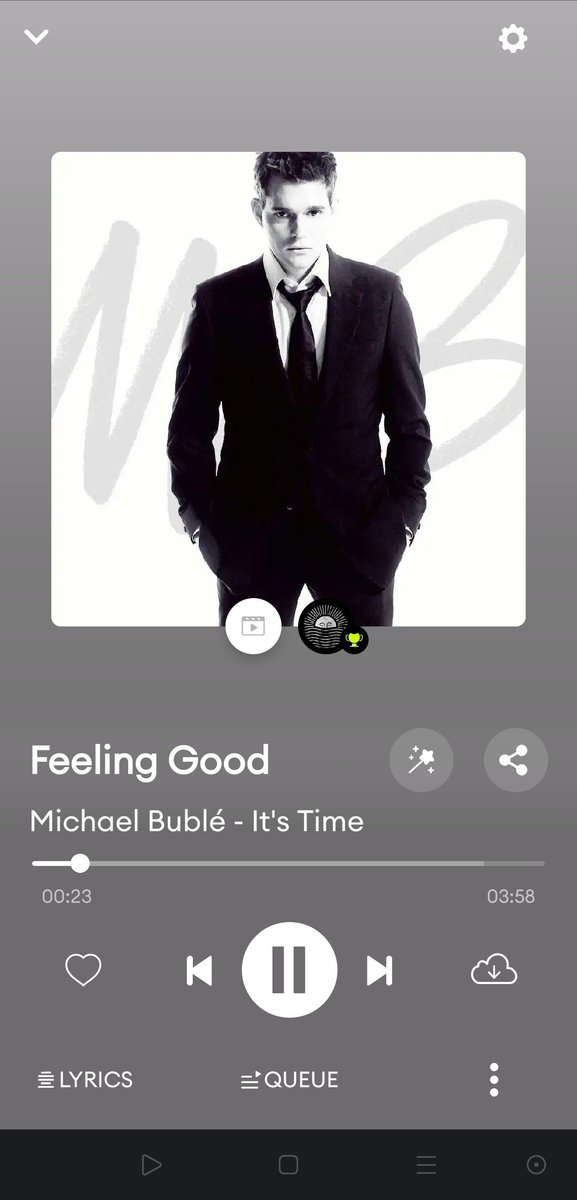Download the song with the cloud icon
The height and width of the screenshot is (1200, 577).
(494, 970)
